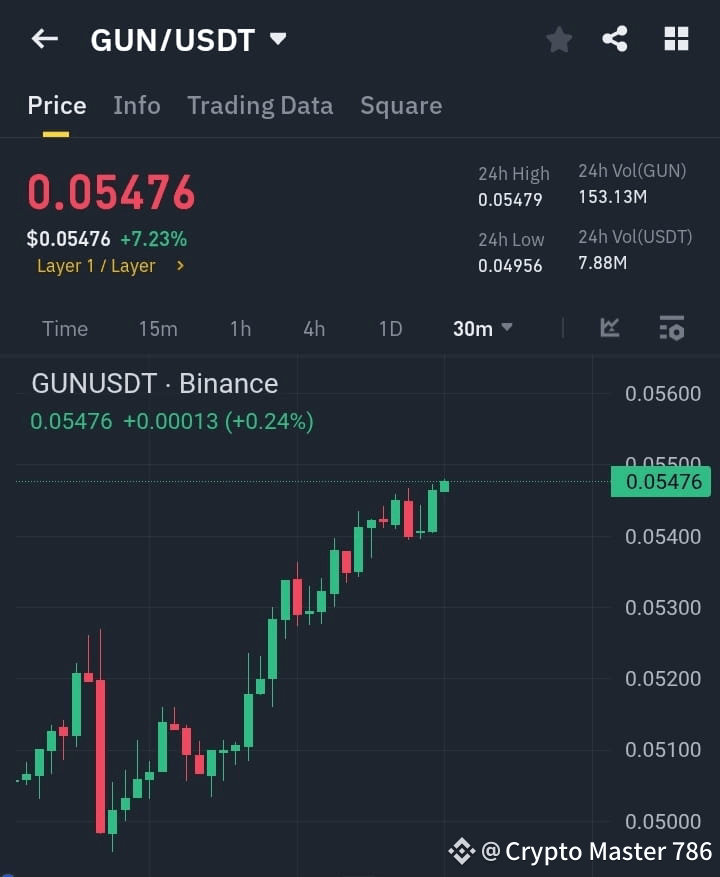The height and width of the screenshot is (877, 720).
Task: Open chart style settings via the line-chart icon
Action: [609, 328]
